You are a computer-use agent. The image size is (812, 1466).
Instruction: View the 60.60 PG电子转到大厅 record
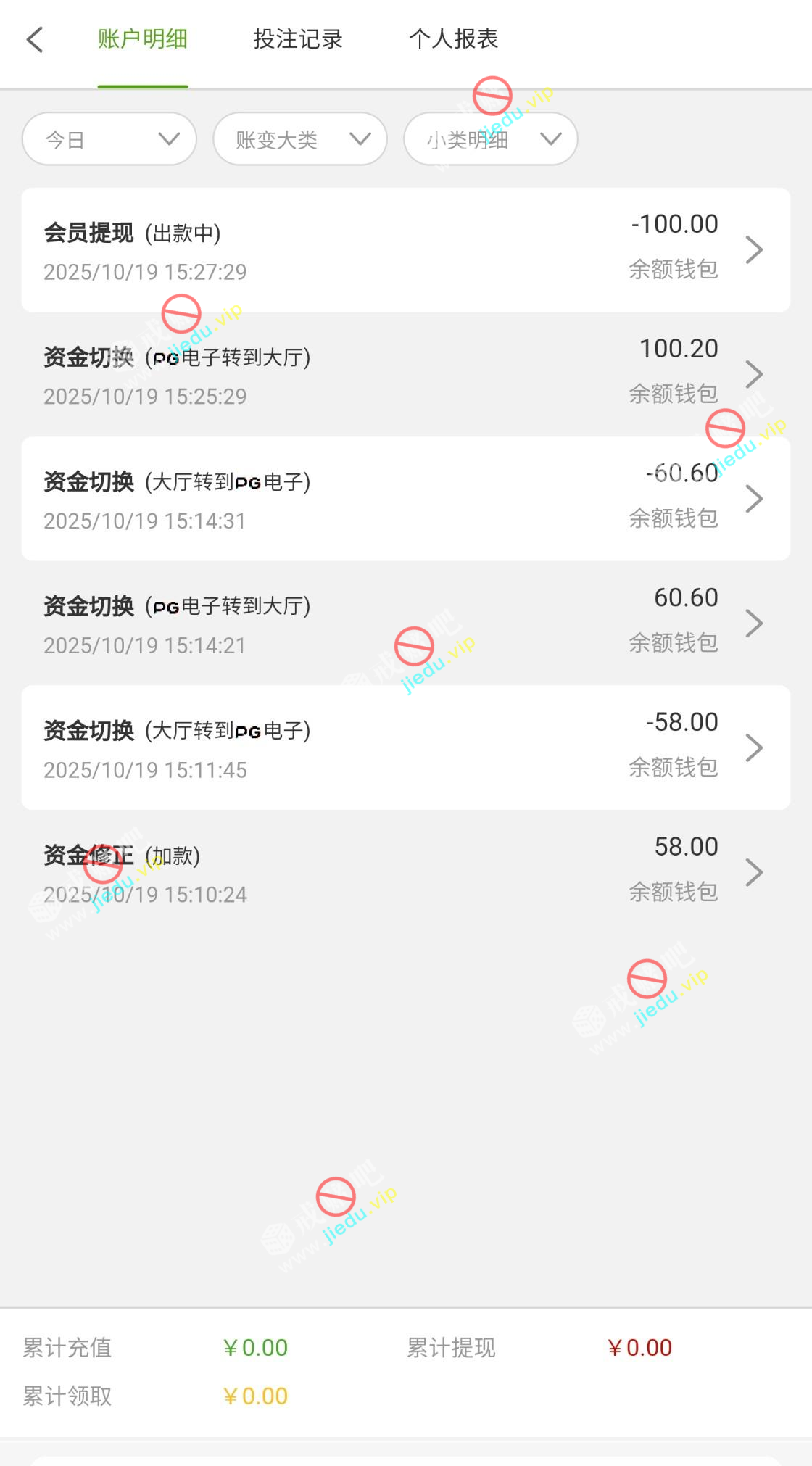(406, 624)
